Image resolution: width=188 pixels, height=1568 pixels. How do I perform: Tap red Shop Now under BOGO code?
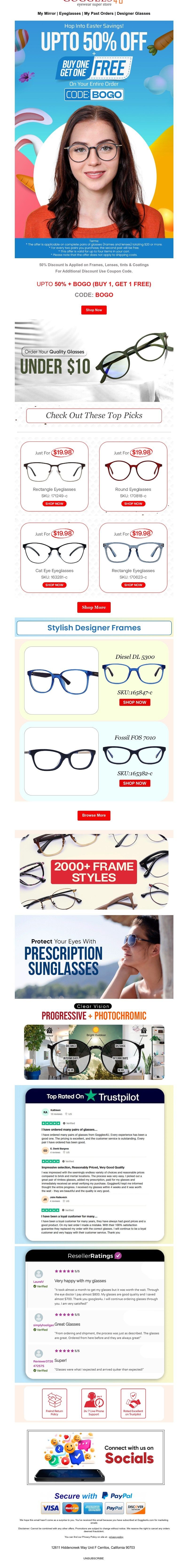coord(94,310)
